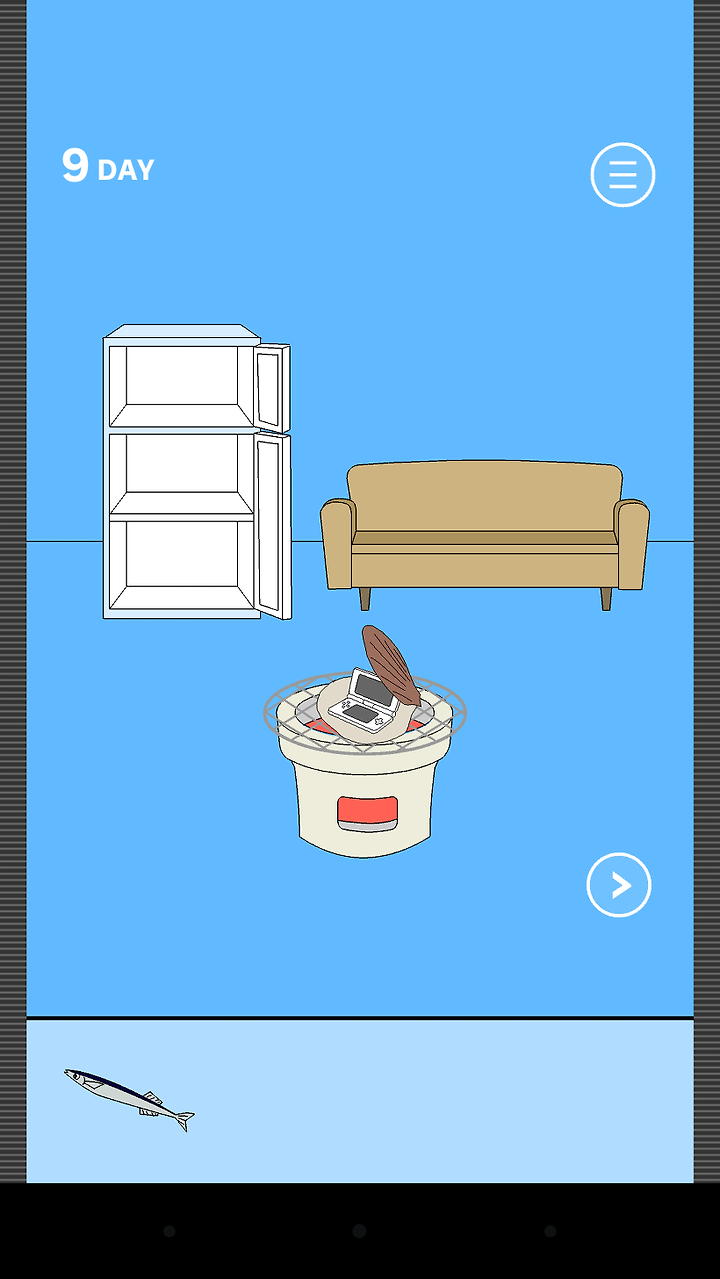Screen dimensions: 720x1279
Task: Go to the next scene arrow
Action: pos(618,885)
